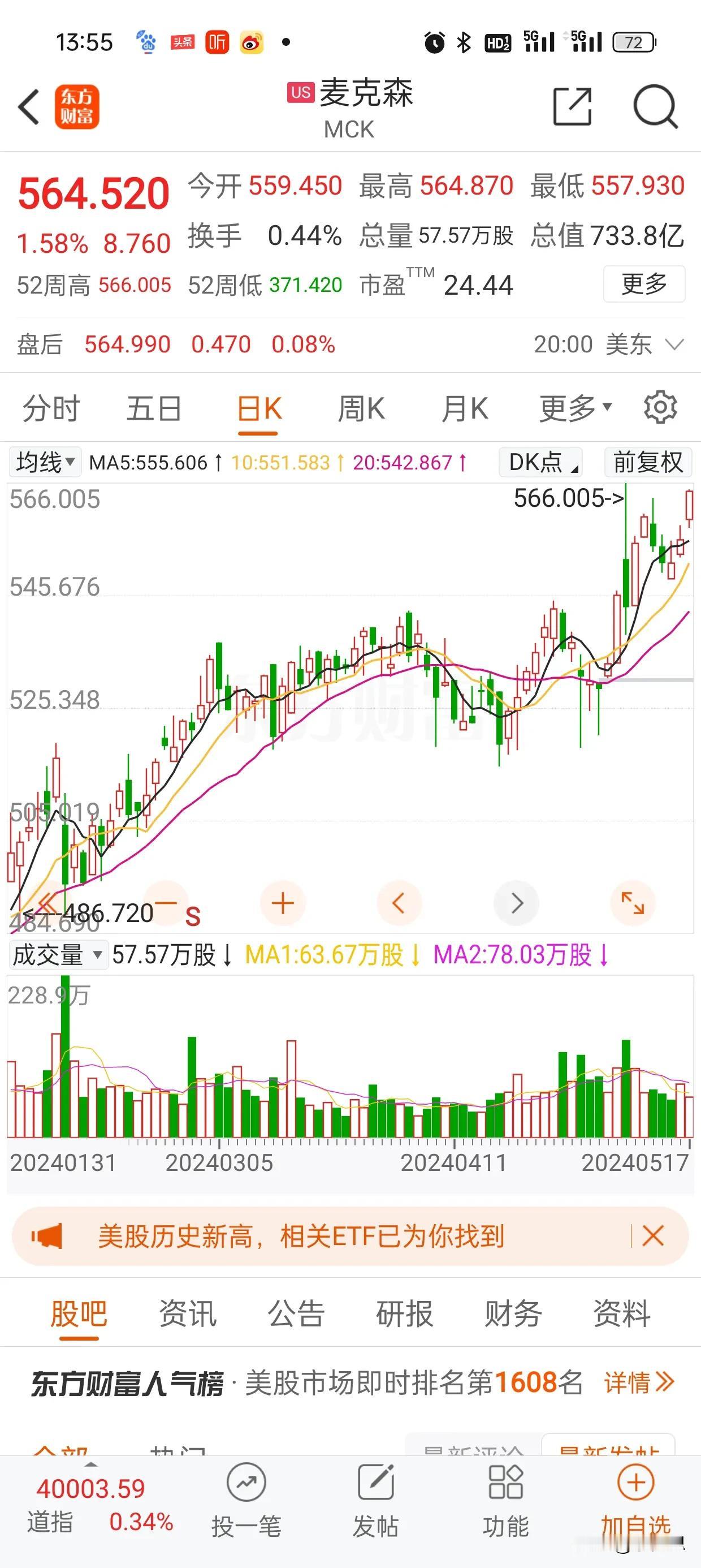The width and height of the screenshot is (701, 1568).
Task: Expand the chart to fullscreen
Action: [x=632, y=903]
